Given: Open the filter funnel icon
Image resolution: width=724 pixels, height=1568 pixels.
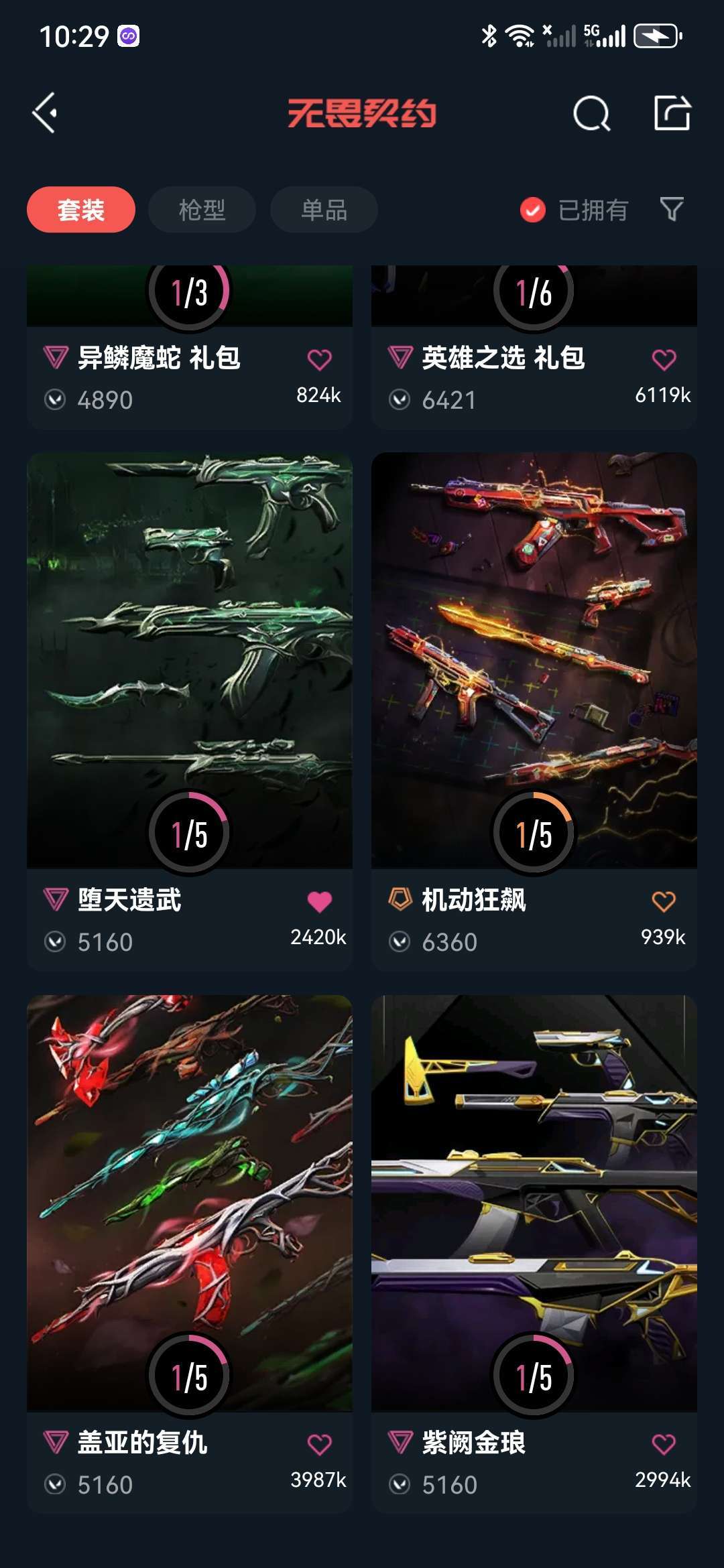Looking at the screenshot, I should pyautogui.click(x=672, y=210).
